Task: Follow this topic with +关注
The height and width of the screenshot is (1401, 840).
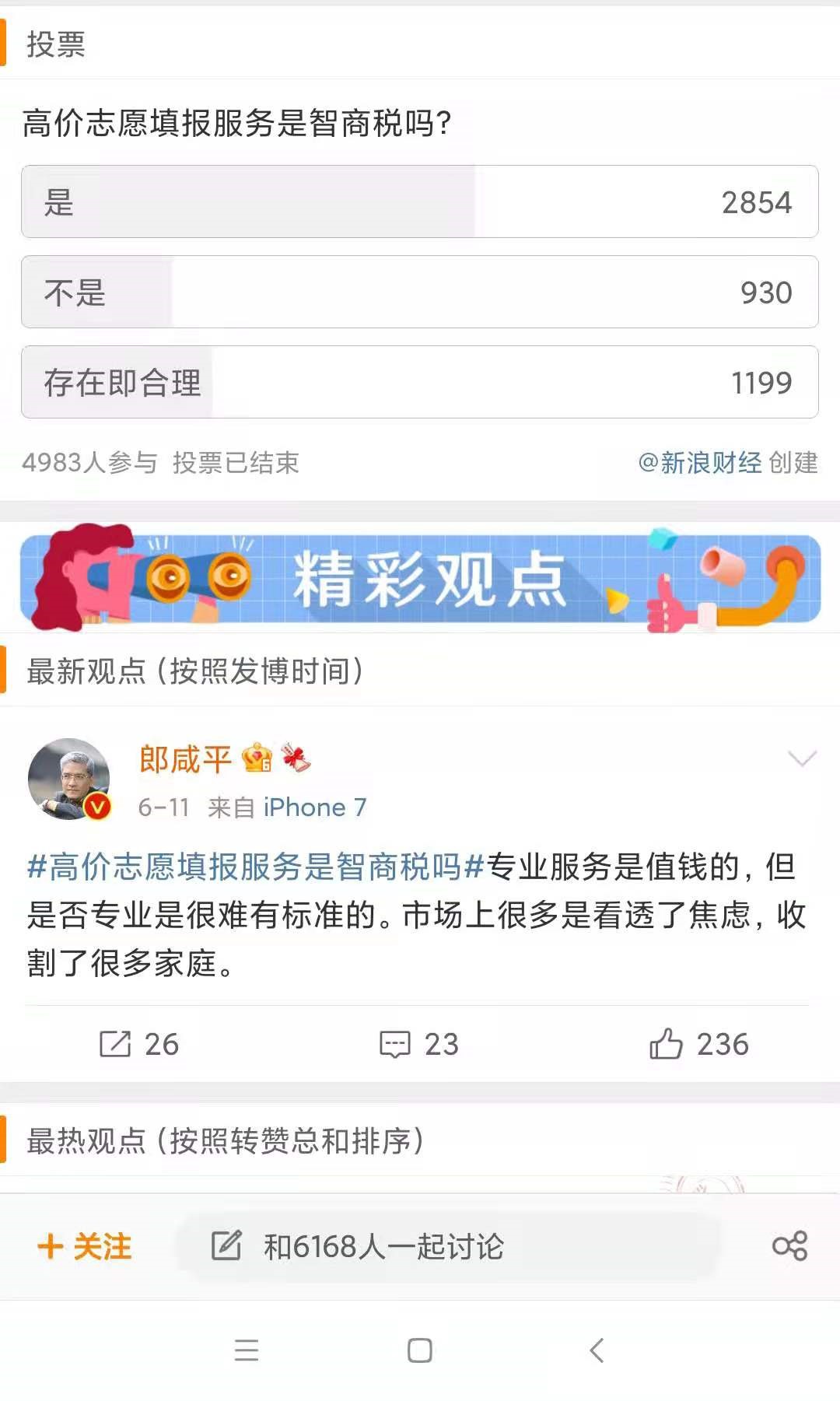Action: click(x=85, y=1246)
